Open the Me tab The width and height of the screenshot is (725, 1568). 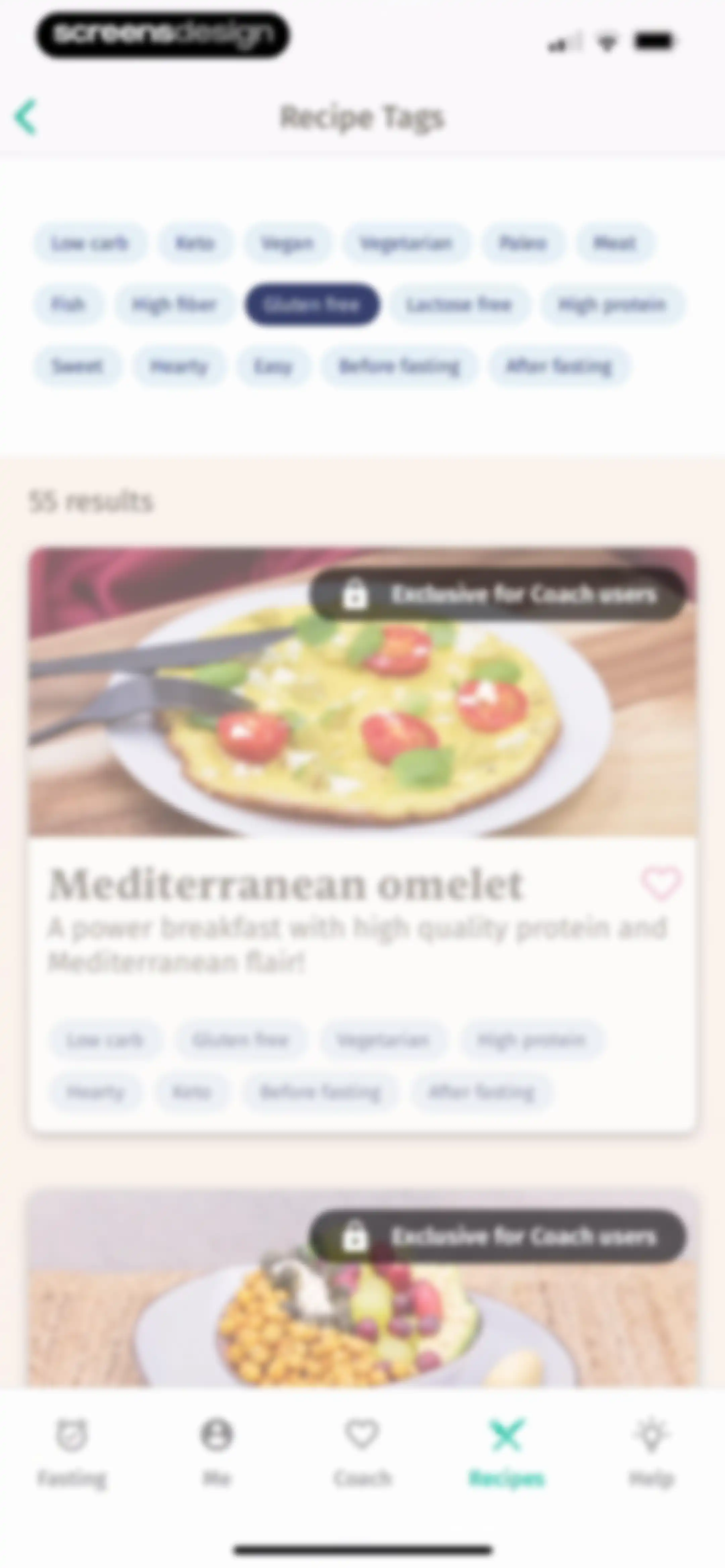point(217,1452)
